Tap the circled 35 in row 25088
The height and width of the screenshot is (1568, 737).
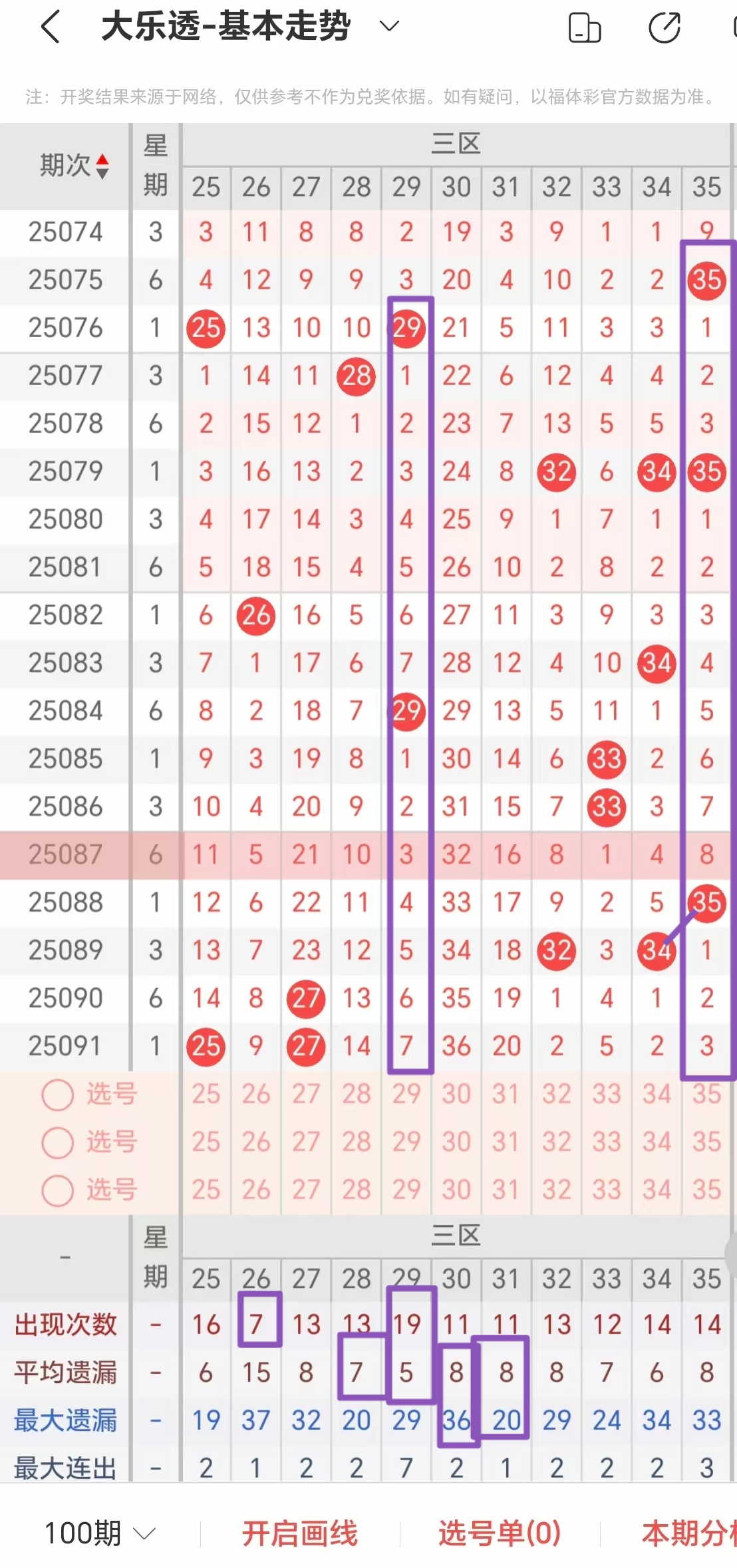706,902
